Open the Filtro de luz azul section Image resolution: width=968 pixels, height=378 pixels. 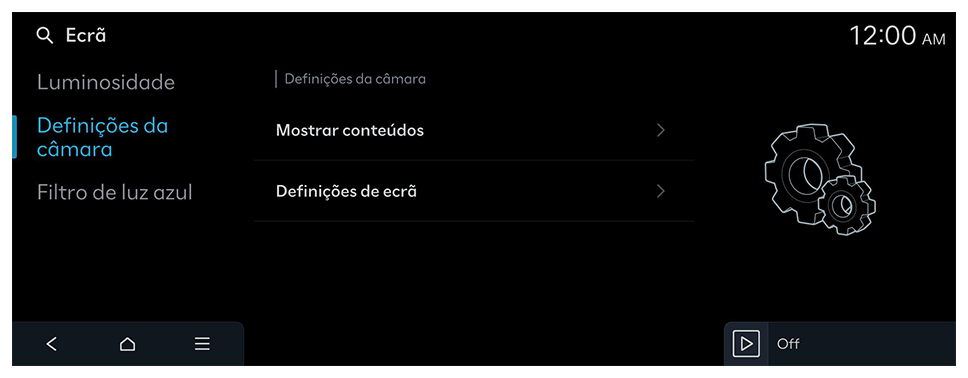(x=115, y=193)
